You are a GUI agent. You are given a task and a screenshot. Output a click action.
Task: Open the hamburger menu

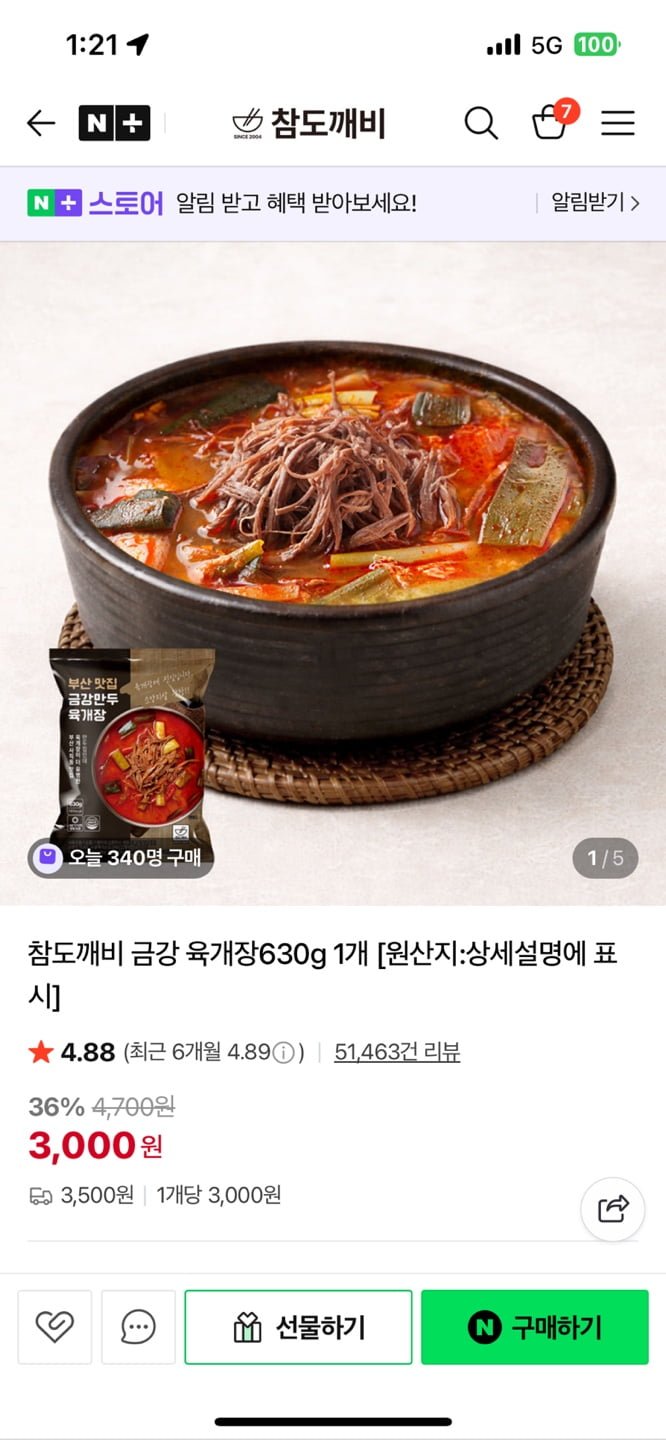click(618, 123)
